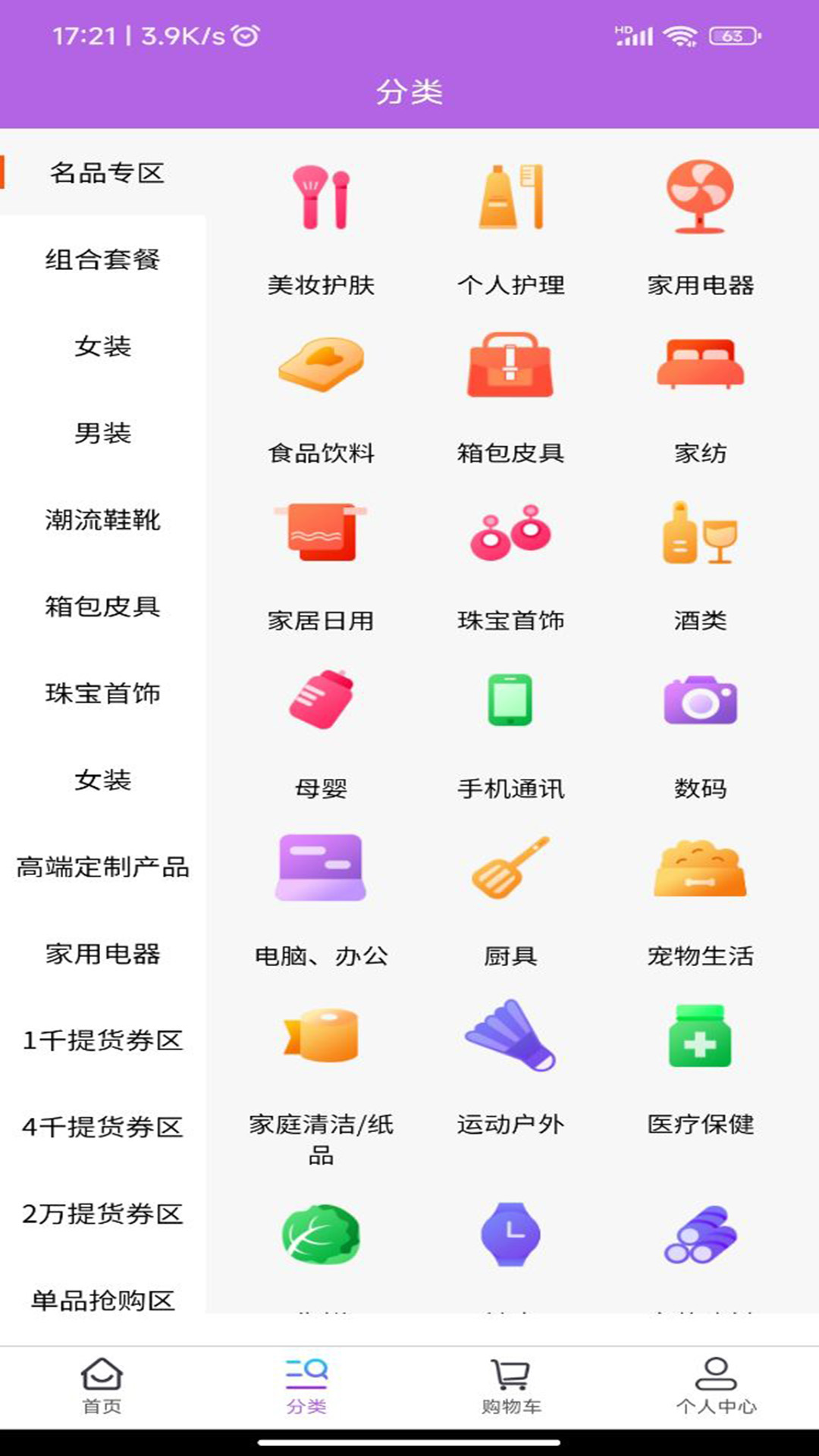Select 组合套餐 in the side menu
Image resolution: width=819 pixels, height=1456 pixels.
103,259
